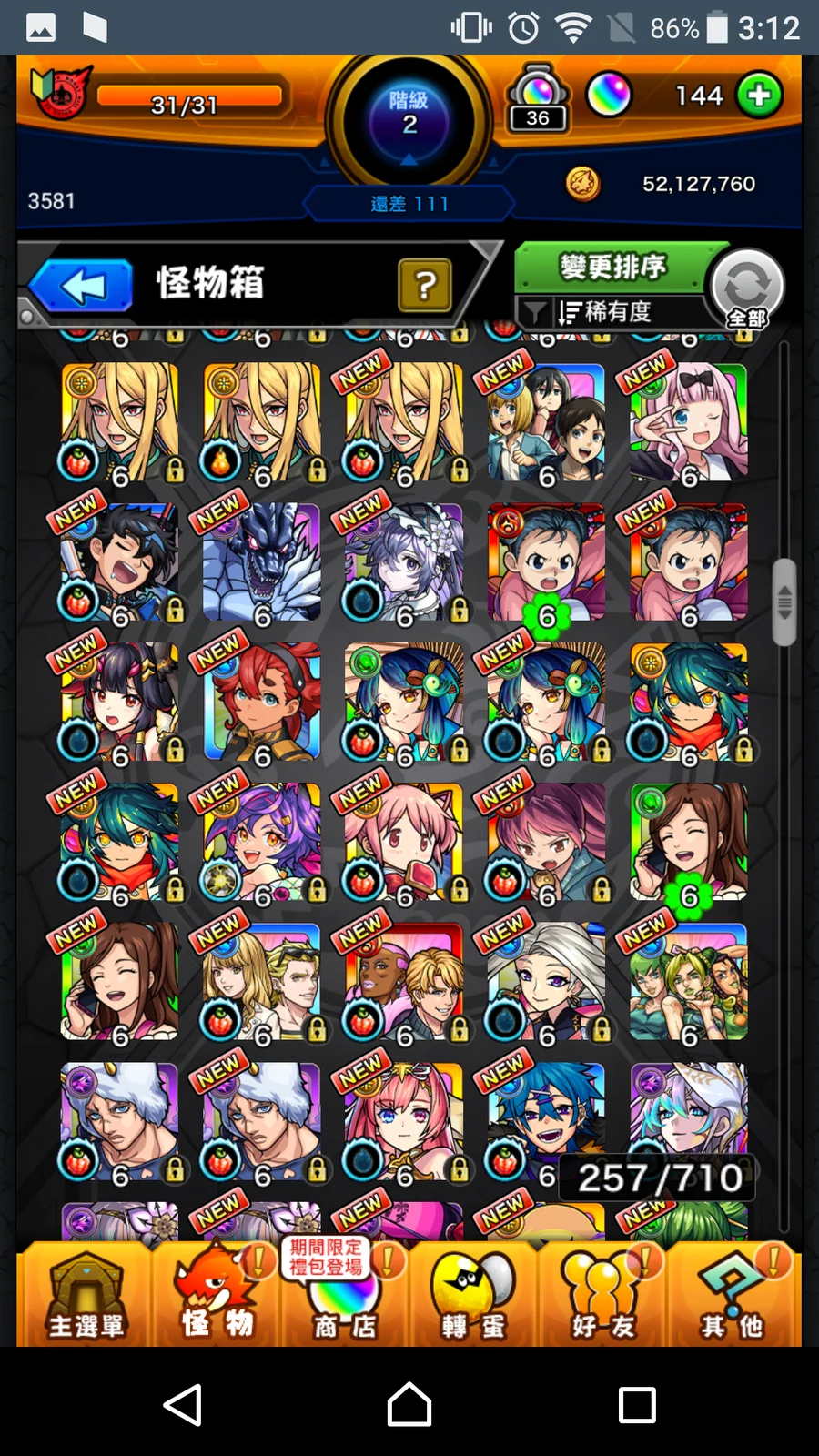819x1456 pixels.
Task: Select the white-haired woman with headwrap tile
Action: (x=545, y=982)
